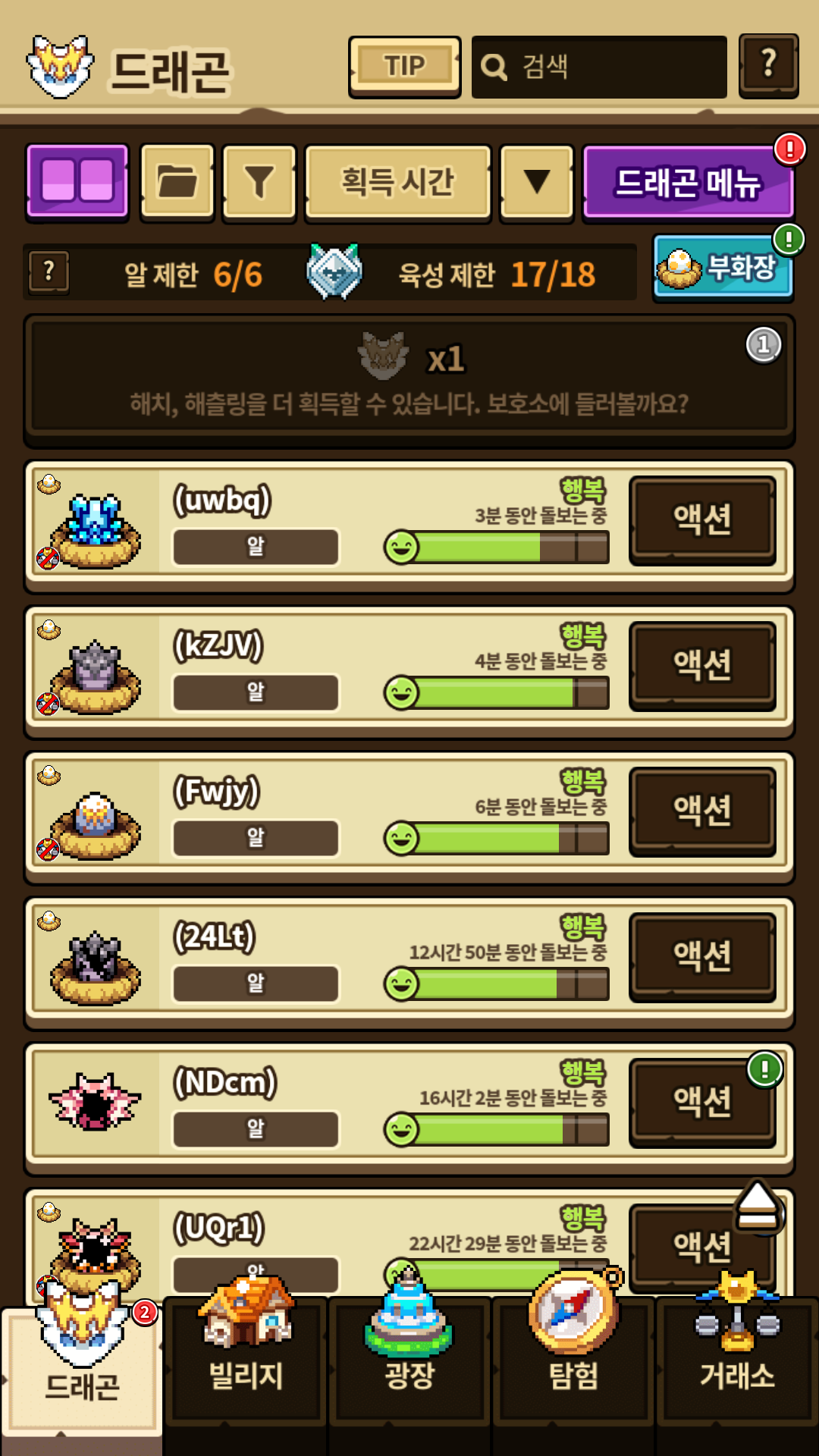Open the folder icon button

tap(177, 182)
